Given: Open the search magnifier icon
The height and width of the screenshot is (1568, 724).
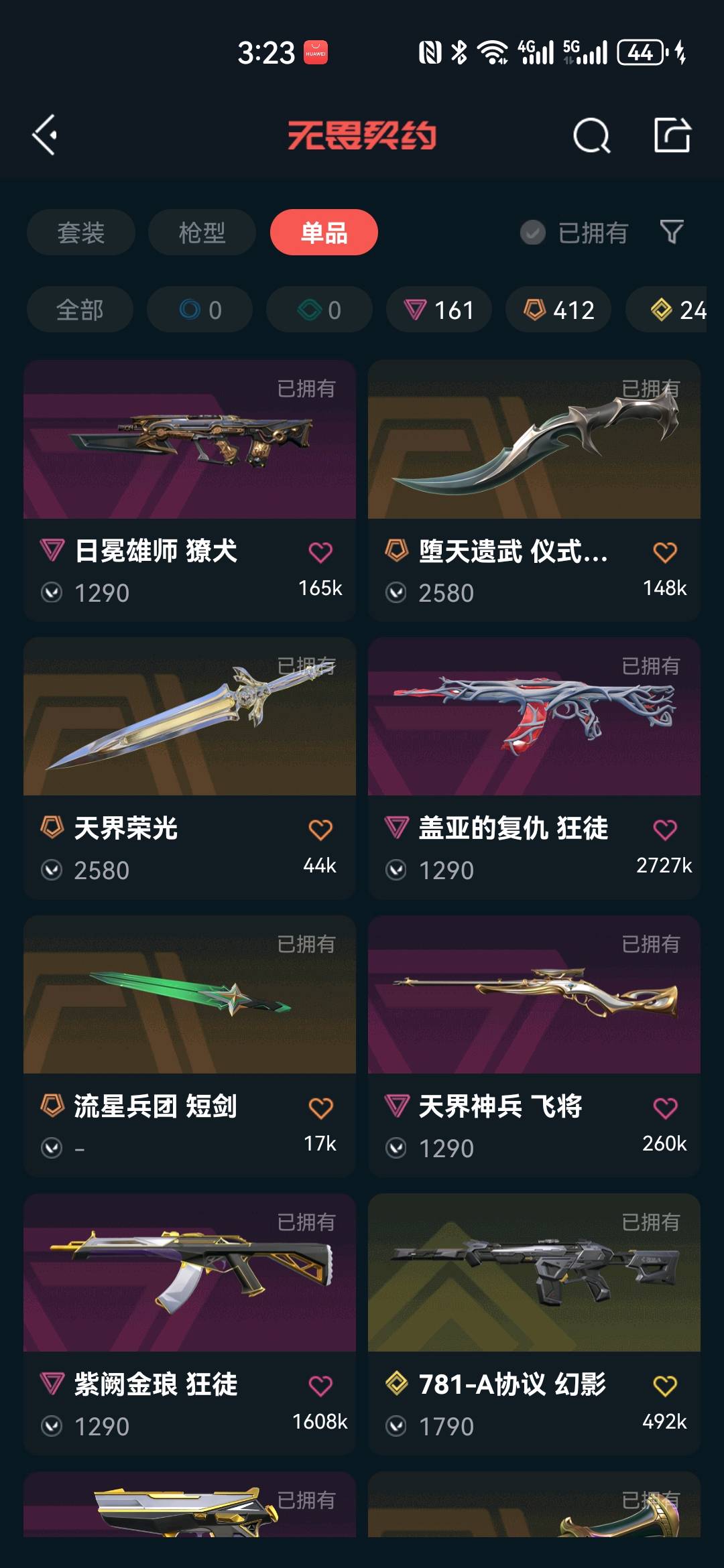Looking at the screenshot, I should click(x=591, y=135).
